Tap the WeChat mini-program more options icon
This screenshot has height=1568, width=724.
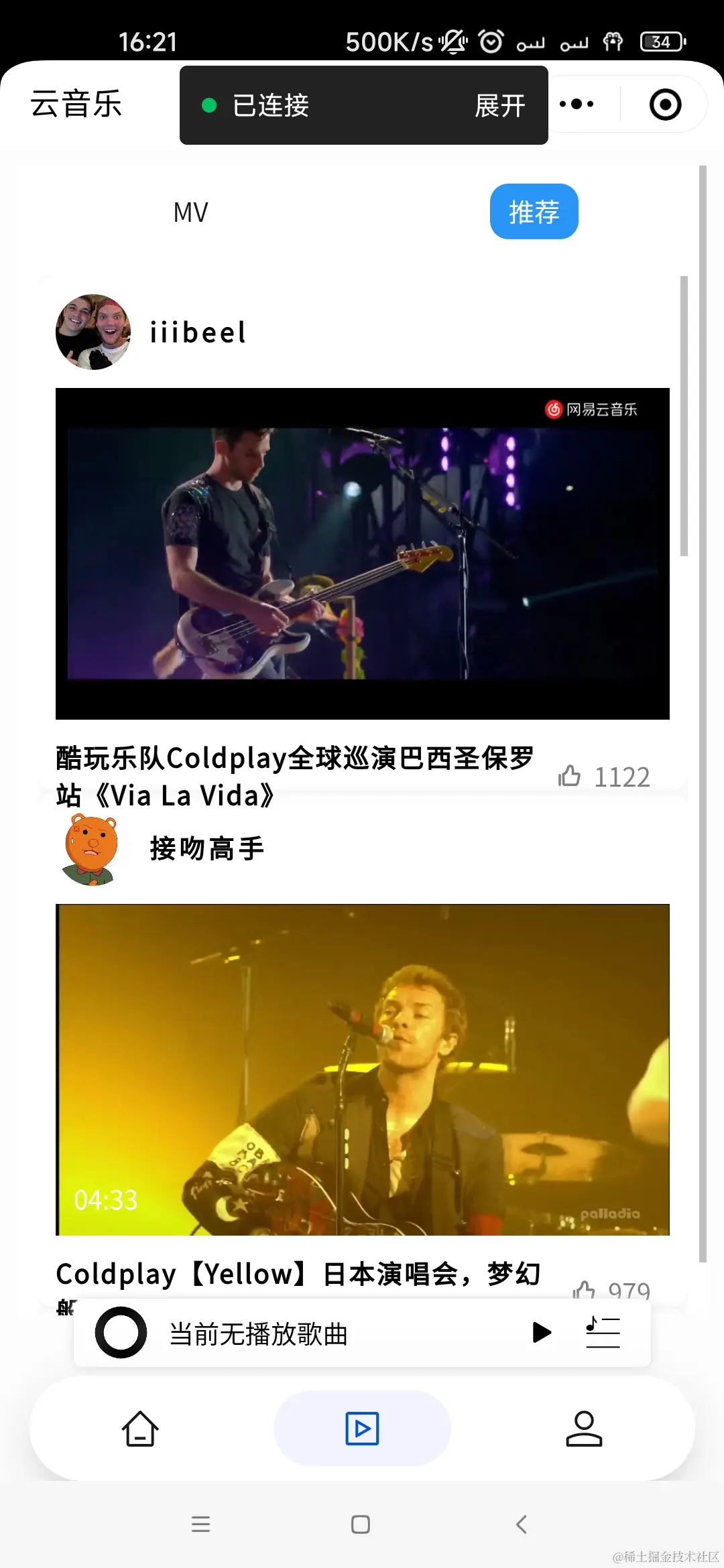pyautogui.click(x=577, y=104)
